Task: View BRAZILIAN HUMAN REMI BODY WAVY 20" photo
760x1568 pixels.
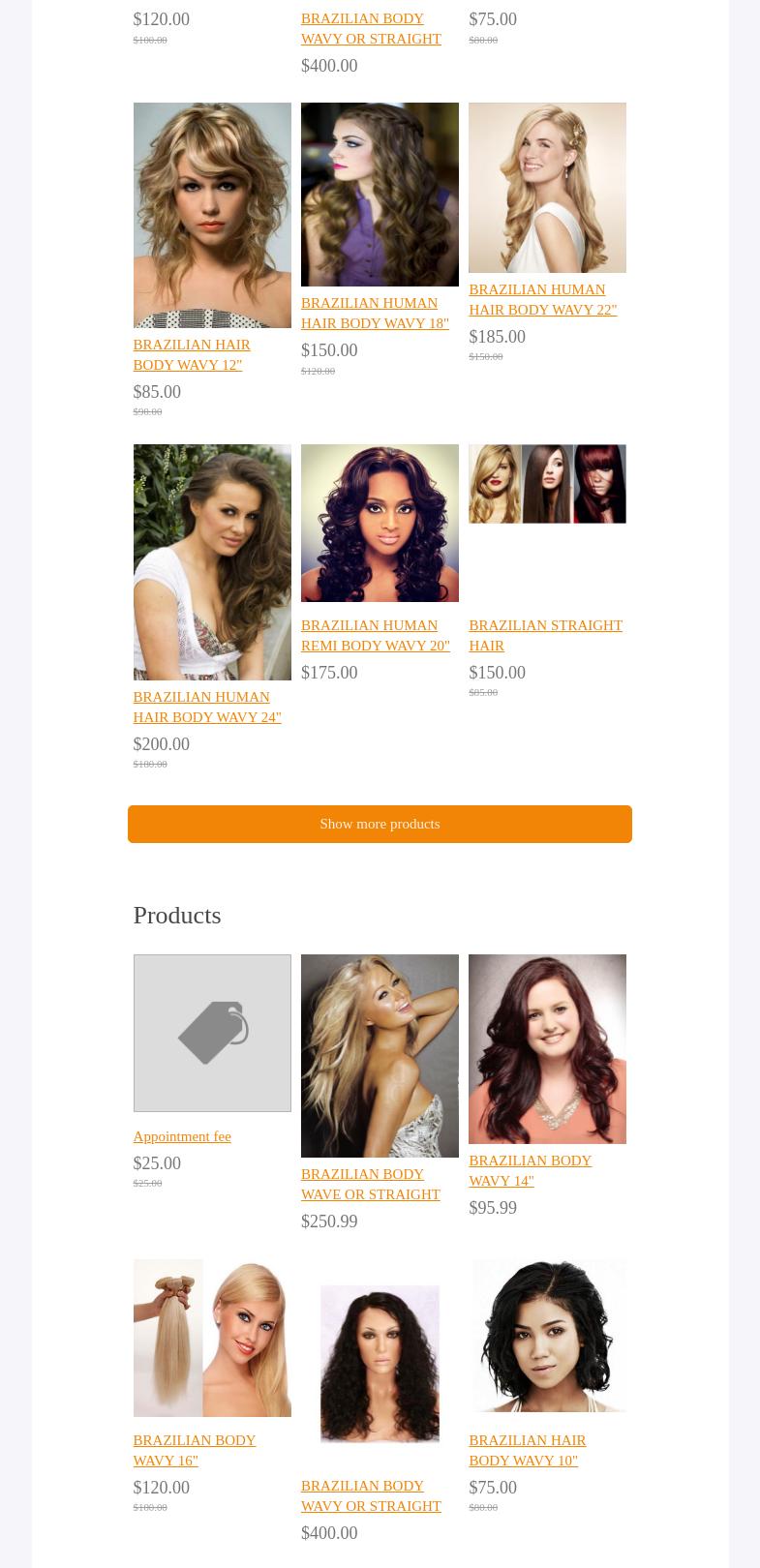Action: click(x=380, y=523)
